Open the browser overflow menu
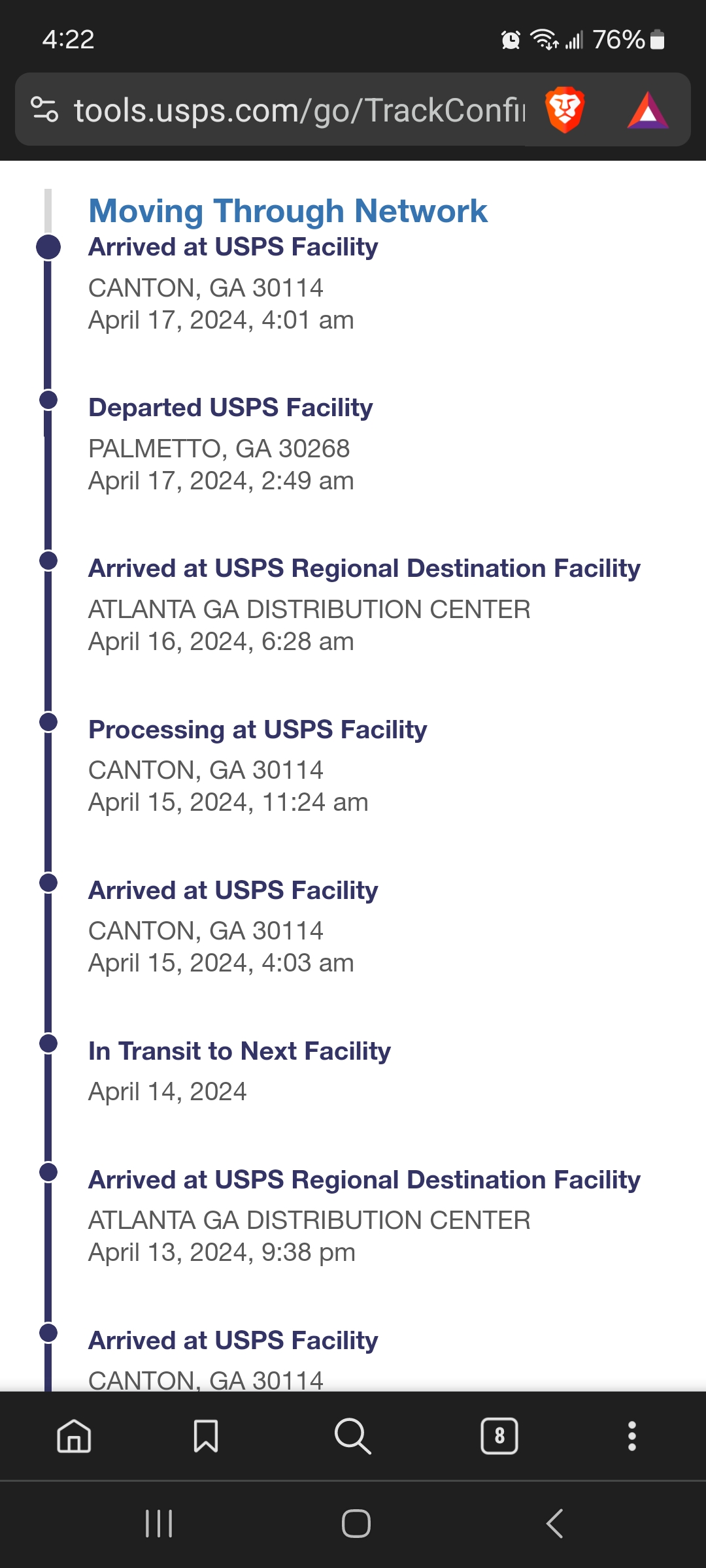 click(x=631, y=1436)
